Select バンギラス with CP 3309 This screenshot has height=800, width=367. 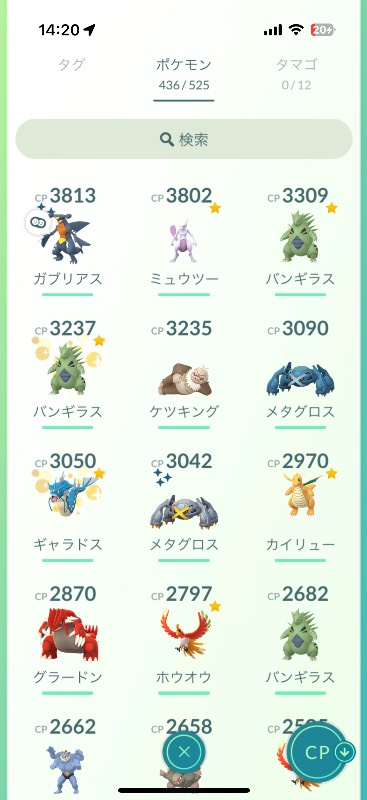300,241
